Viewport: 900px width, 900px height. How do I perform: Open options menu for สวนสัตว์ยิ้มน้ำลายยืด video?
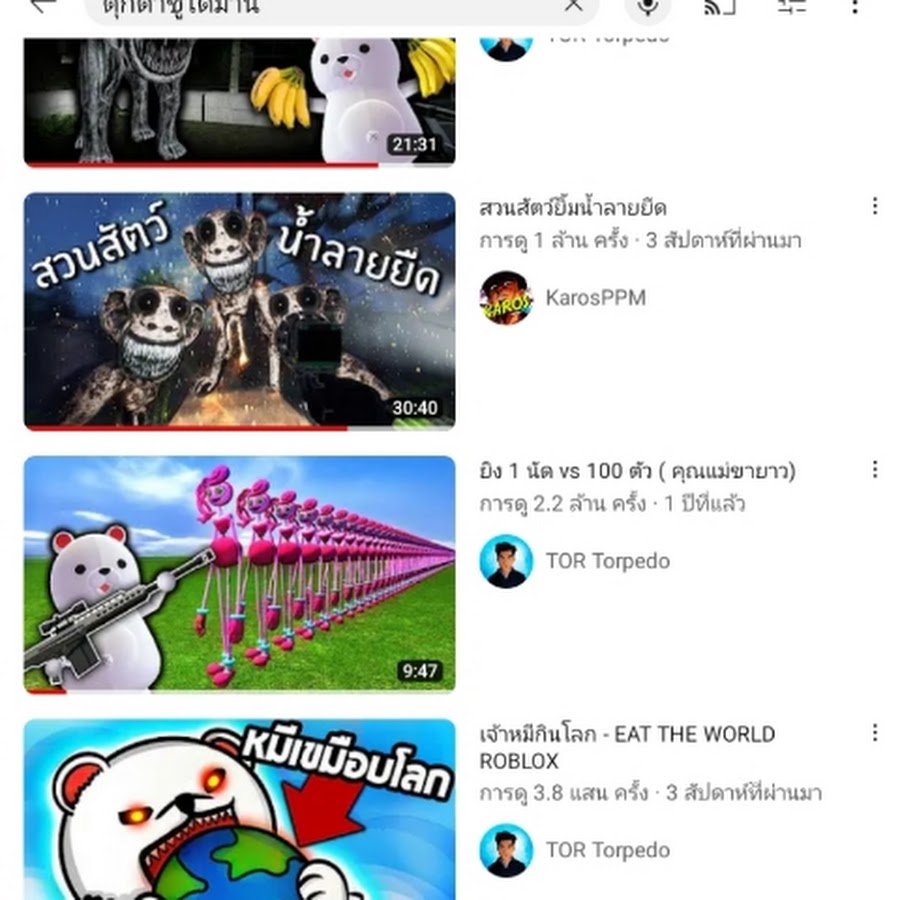click(x=875, y=206)
